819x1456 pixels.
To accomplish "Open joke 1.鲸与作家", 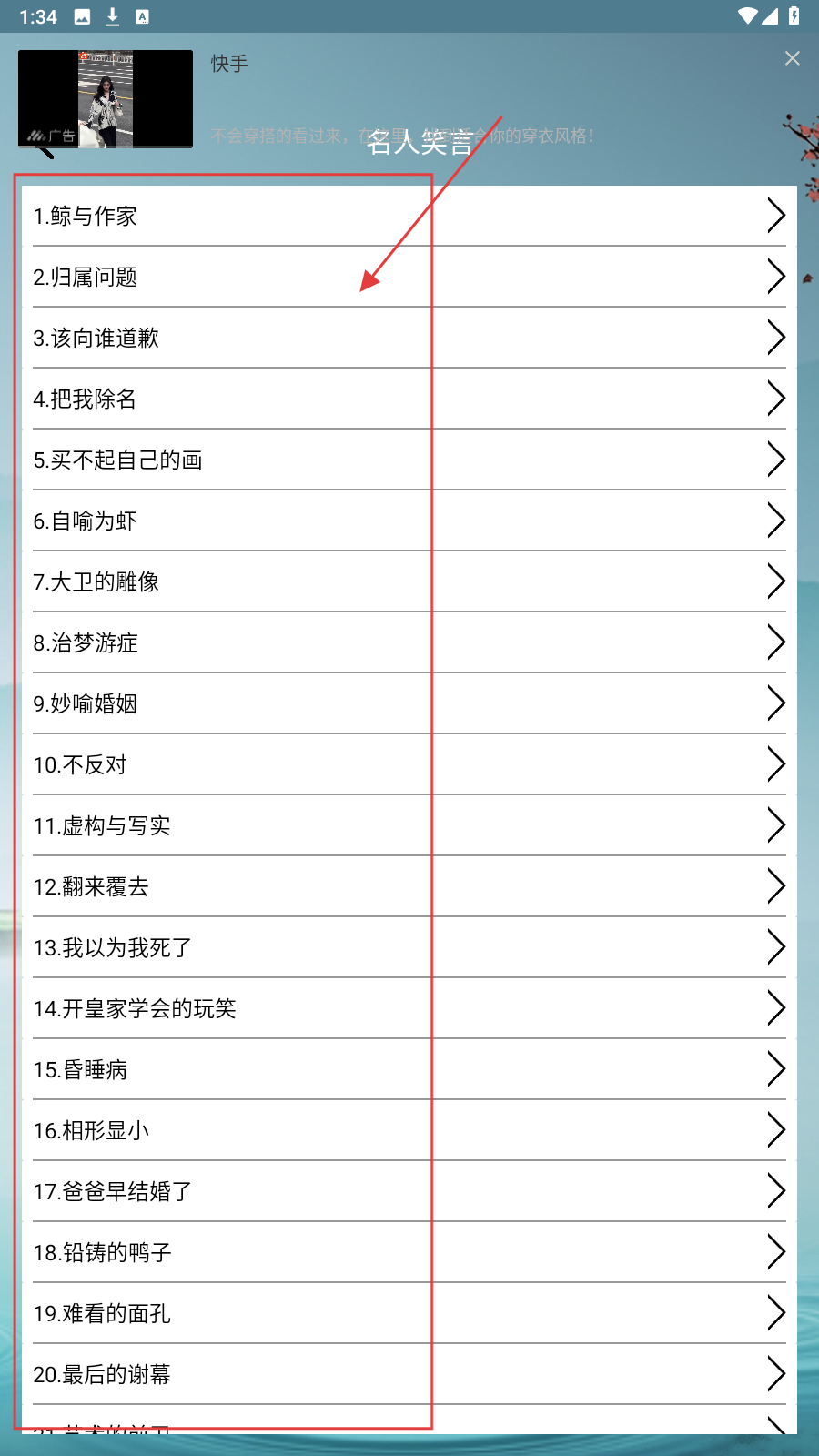I will (409, 216).
